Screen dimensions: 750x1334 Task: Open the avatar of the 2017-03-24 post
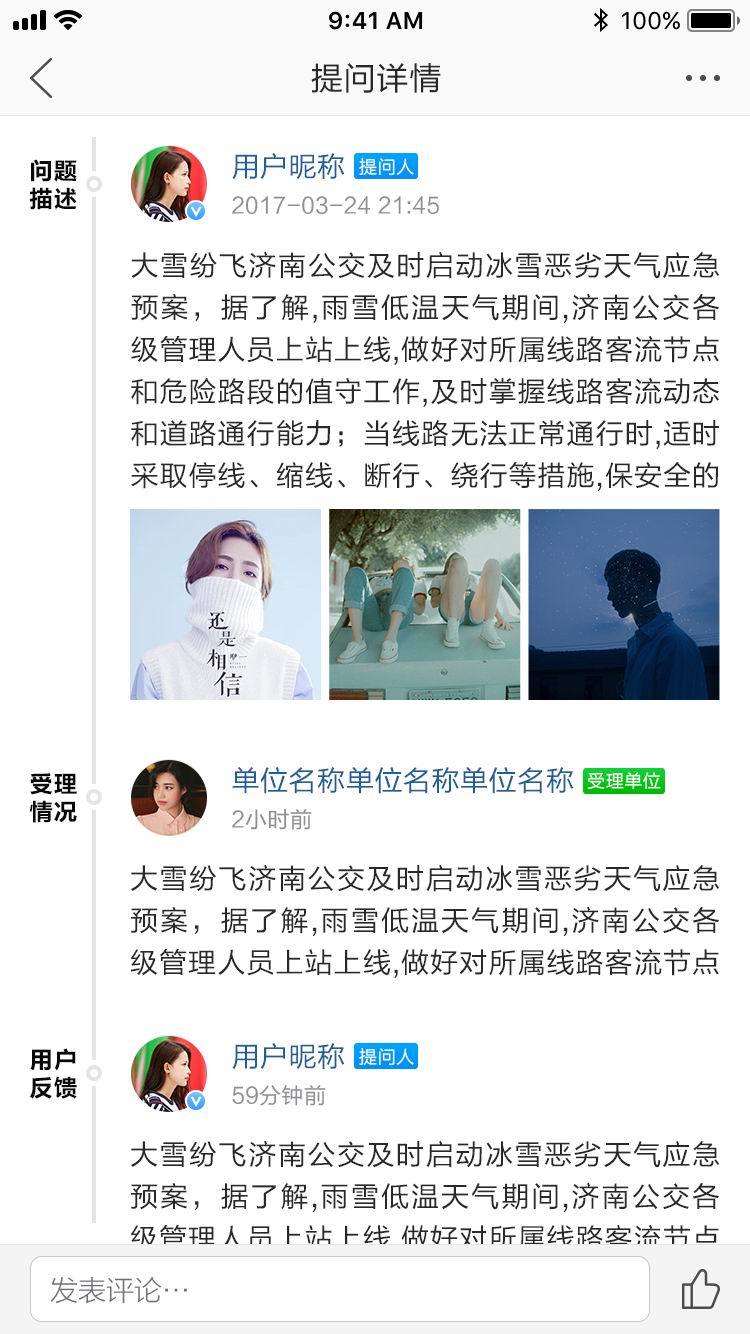point(168,184)
